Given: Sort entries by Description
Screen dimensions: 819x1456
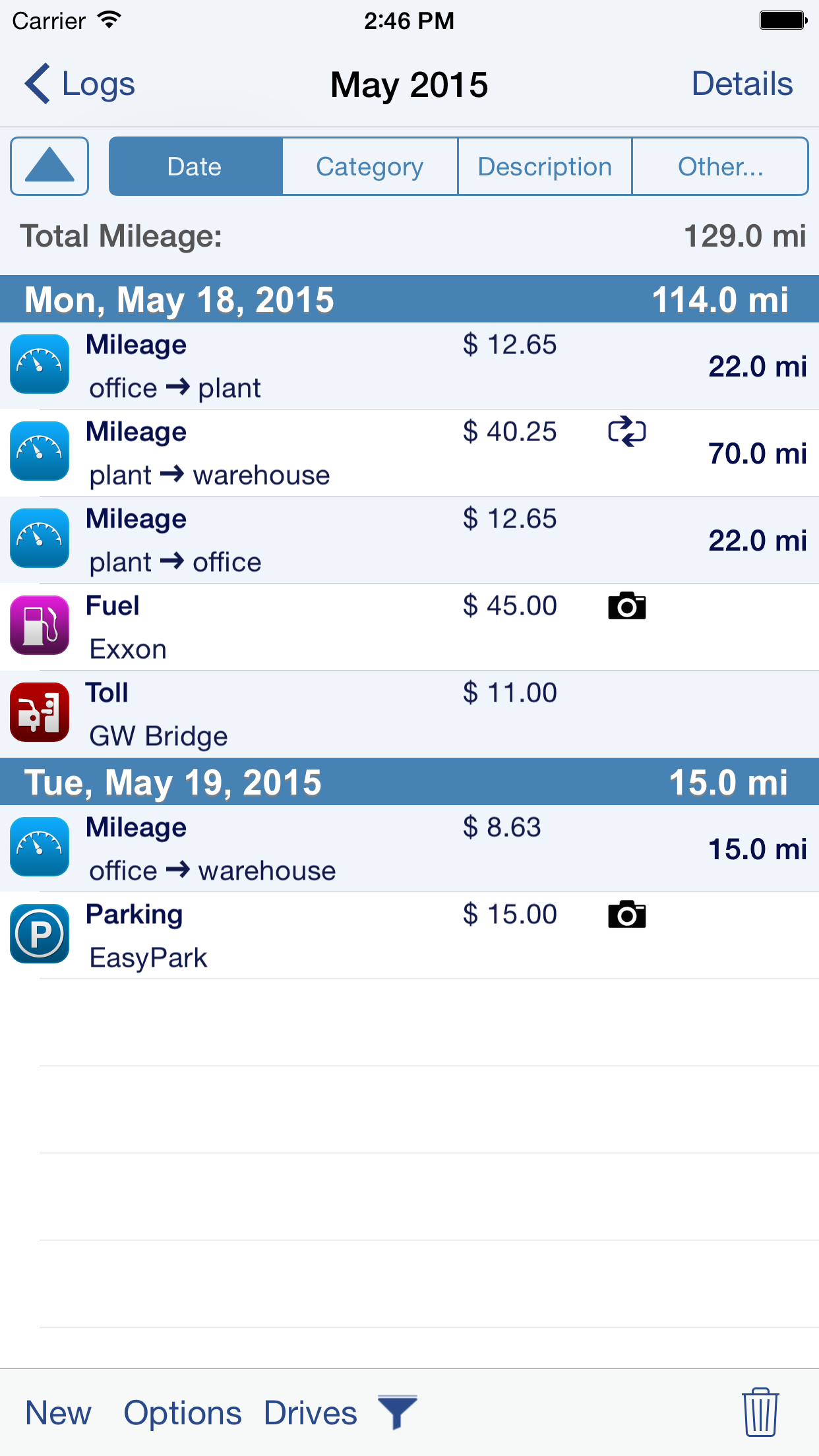Looking at the screenshot, I should click(545, 166).
